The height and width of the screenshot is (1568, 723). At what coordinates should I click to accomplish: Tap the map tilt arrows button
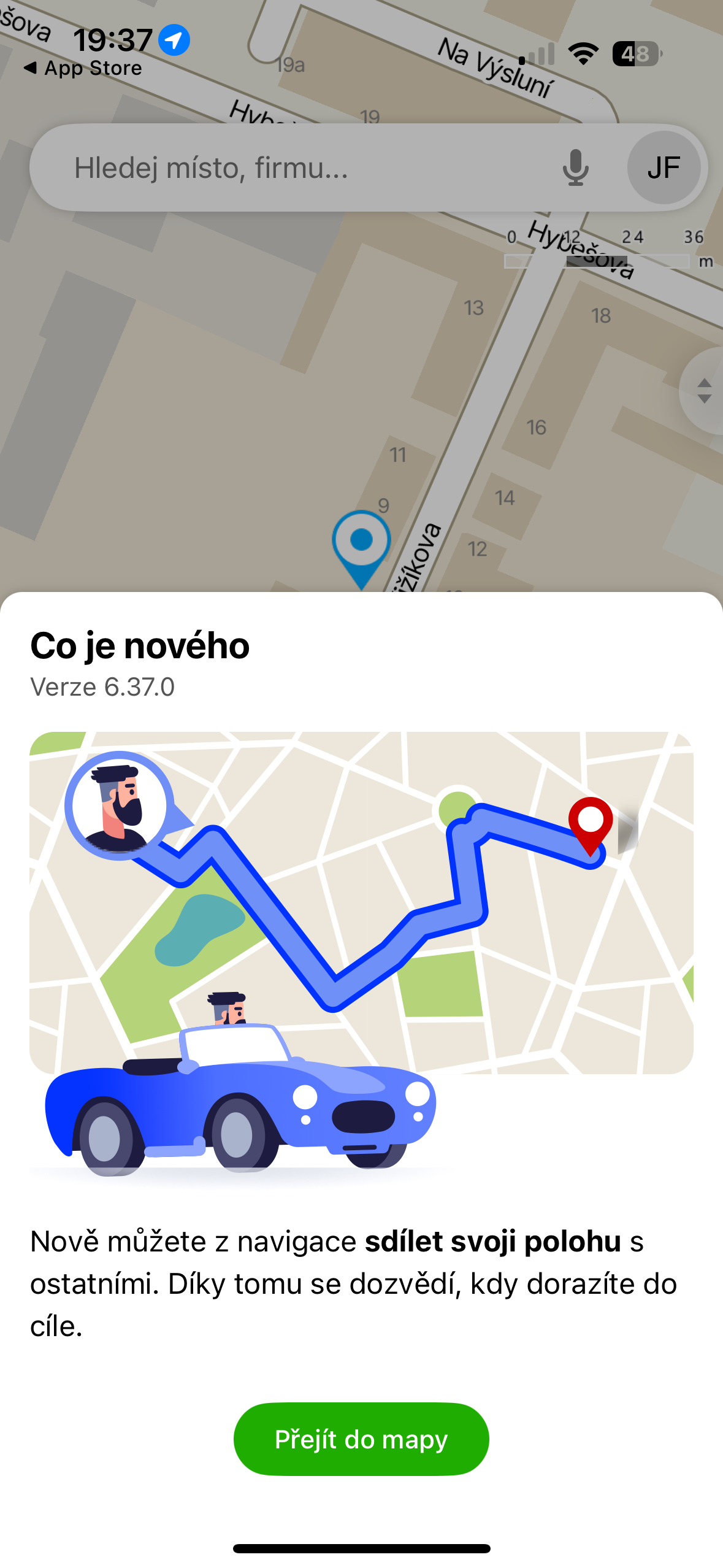click(704, 391)
